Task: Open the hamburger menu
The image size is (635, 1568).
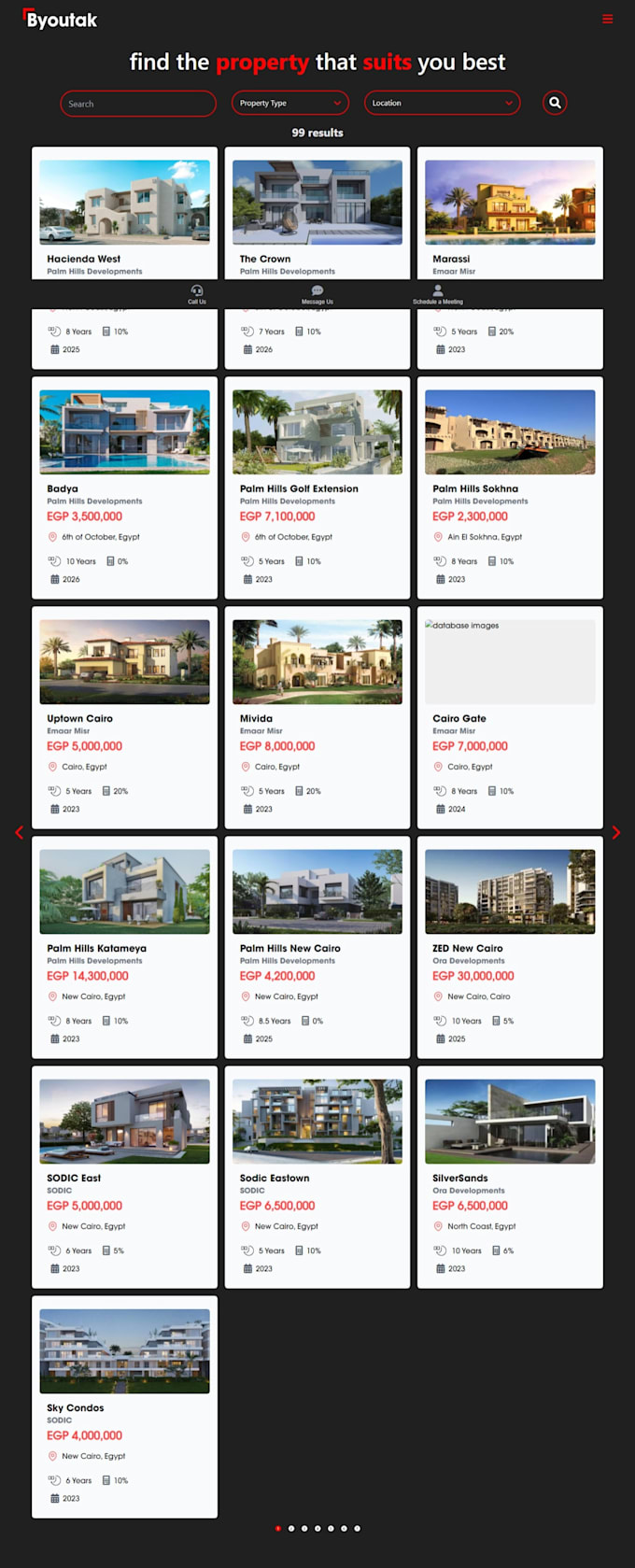Action: point(607,19)
